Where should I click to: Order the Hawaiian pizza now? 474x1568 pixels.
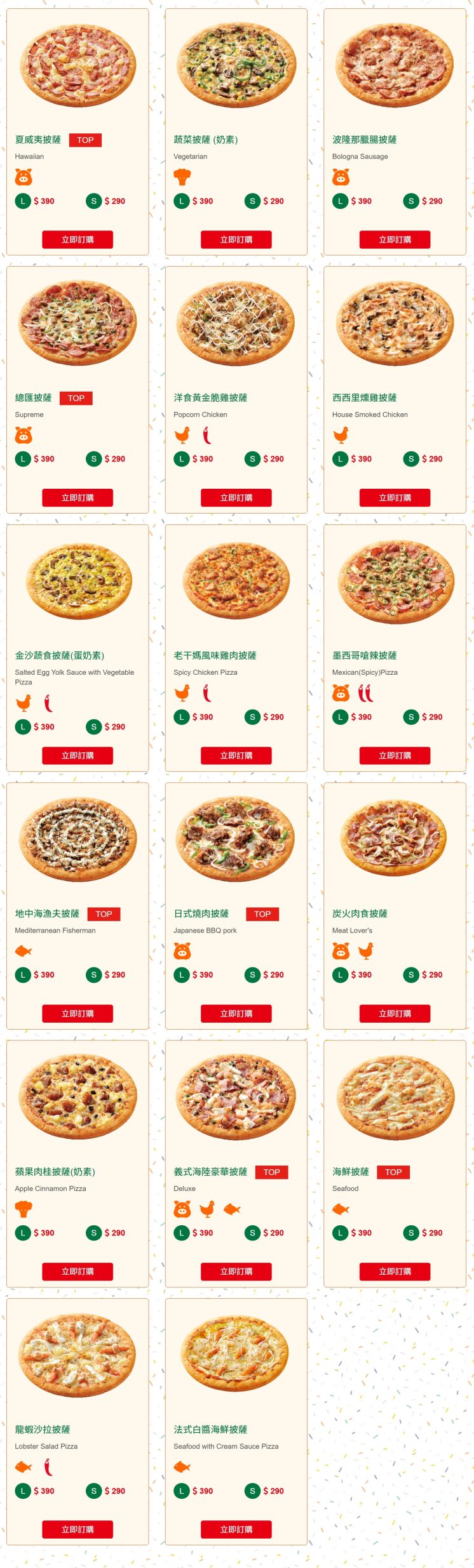78,239
